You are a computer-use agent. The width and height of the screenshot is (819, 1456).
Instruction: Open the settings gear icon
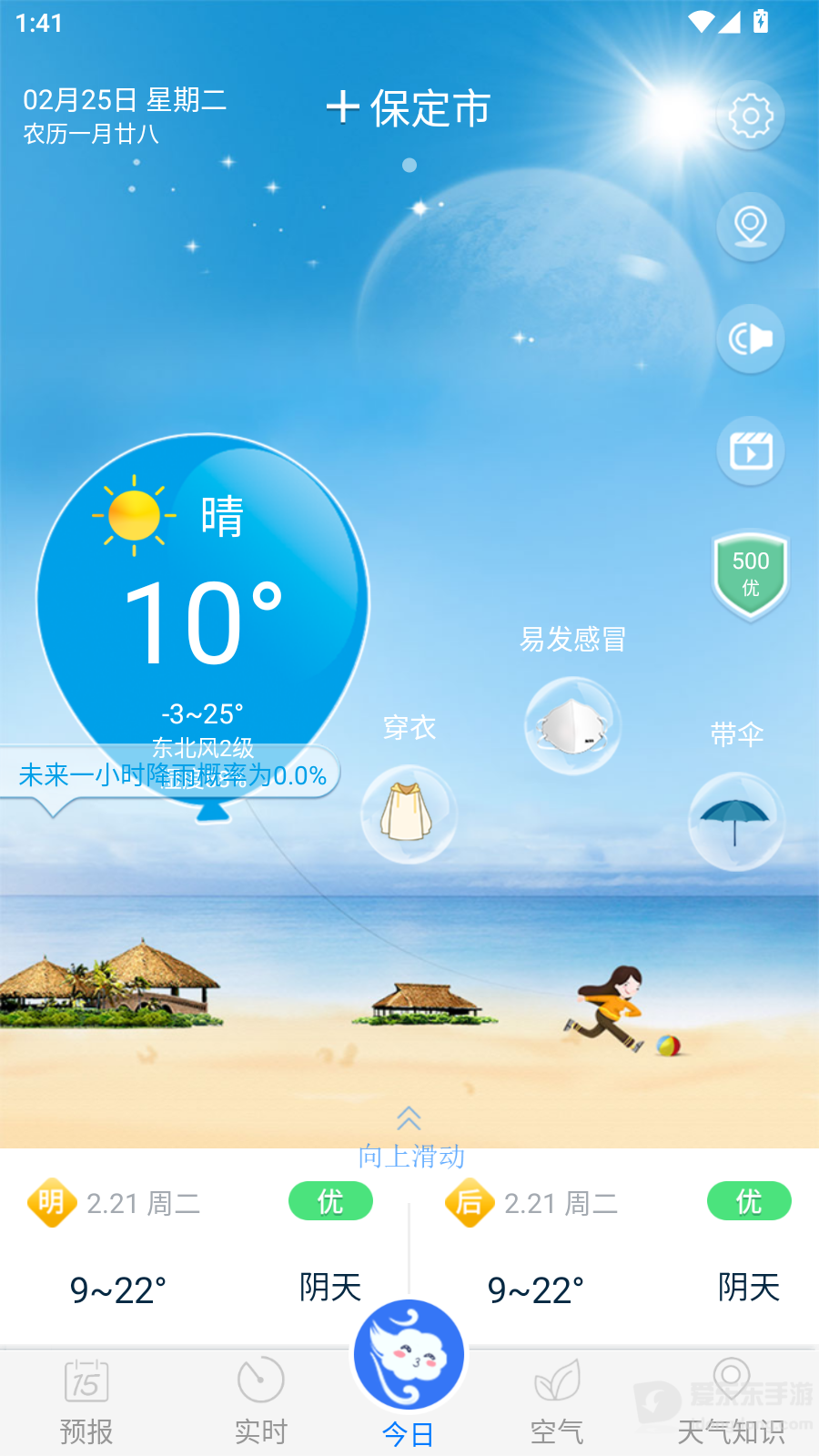[x=749, y=114]
